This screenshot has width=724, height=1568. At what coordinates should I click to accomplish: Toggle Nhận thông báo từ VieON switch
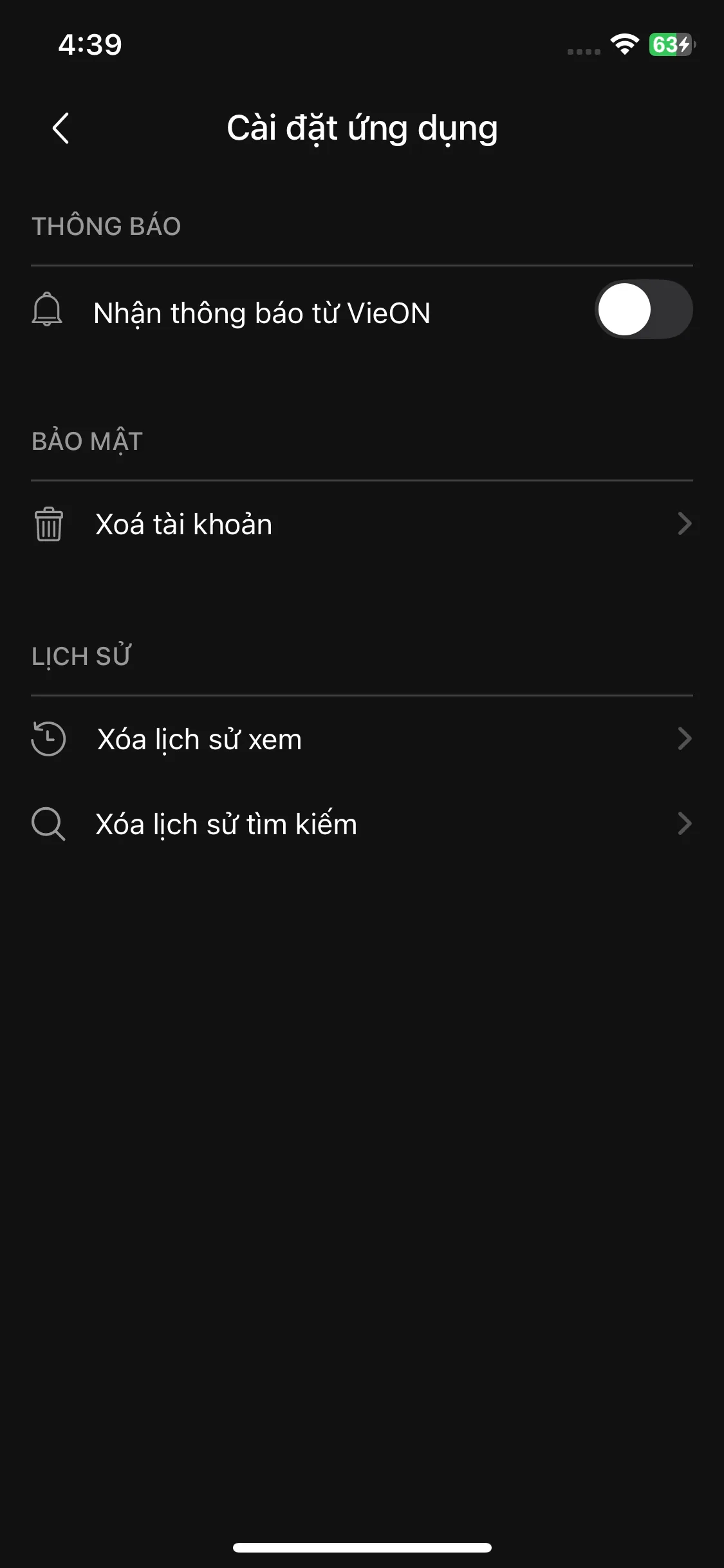[642, 312]
